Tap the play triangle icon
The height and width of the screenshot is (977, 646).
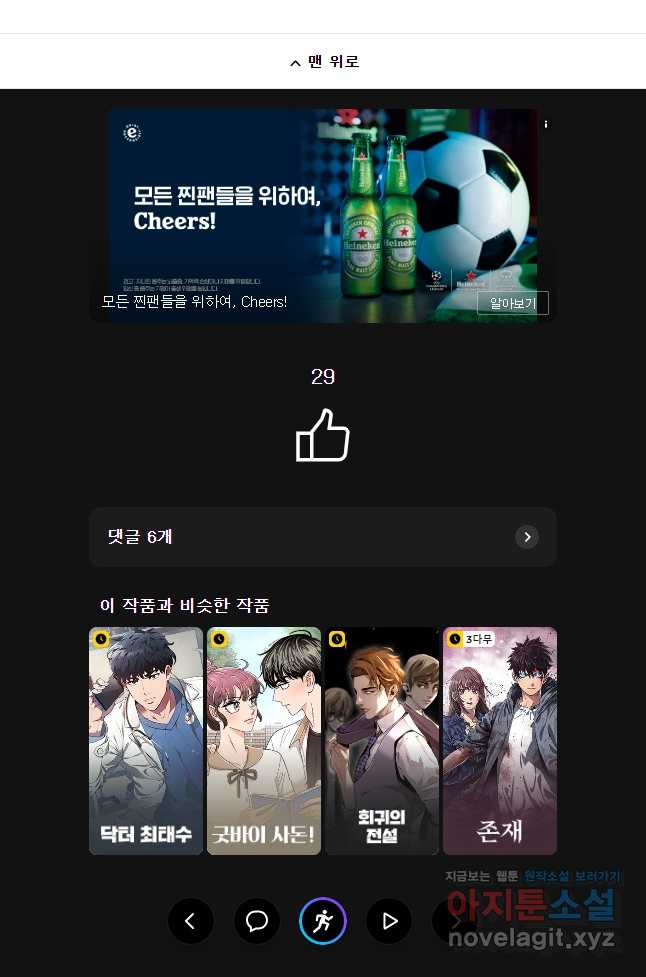pos(389,921)
